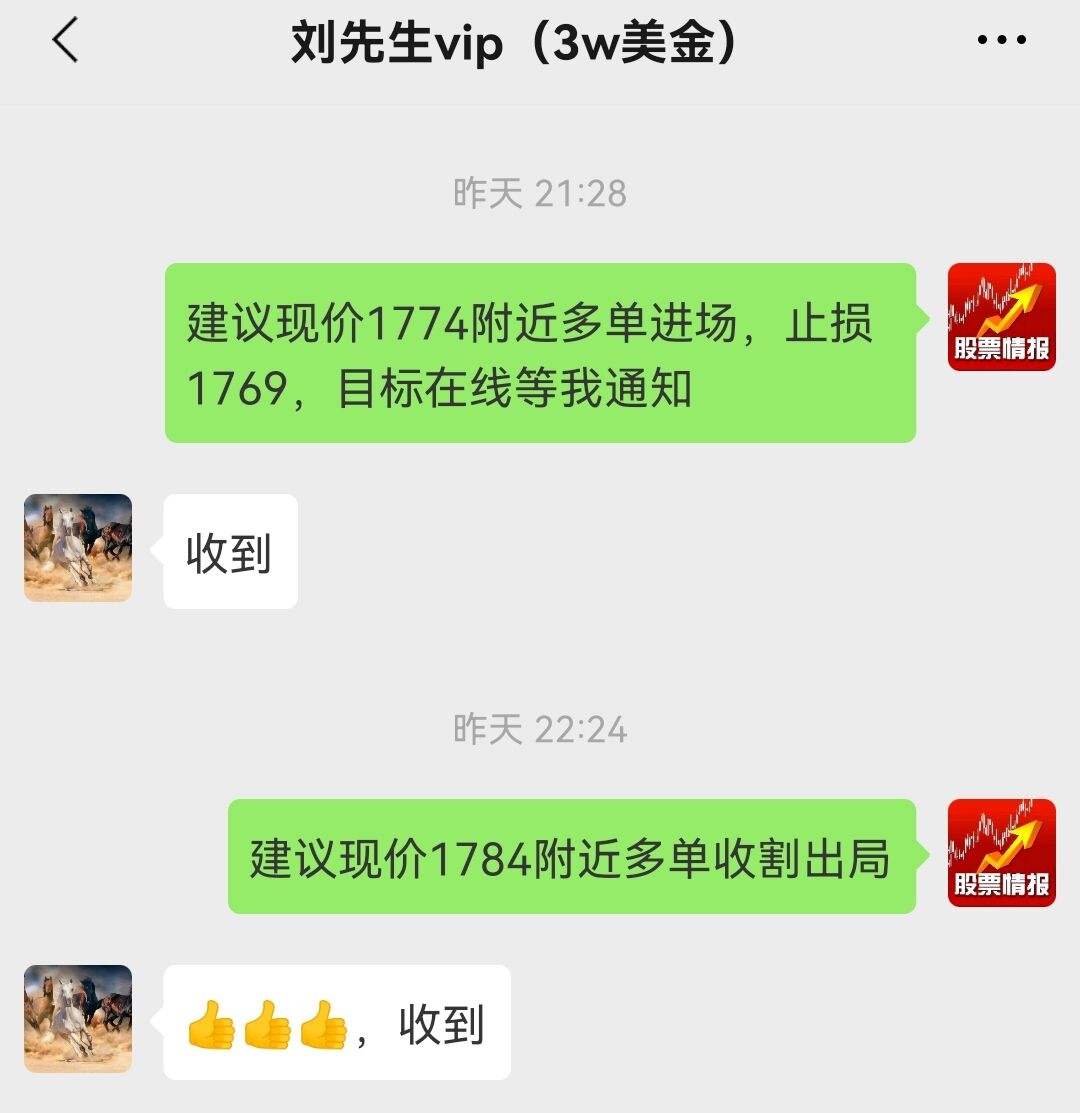Go back to the chat list
Screen dimensions: 1080x1113
click(x=65, y=42)
